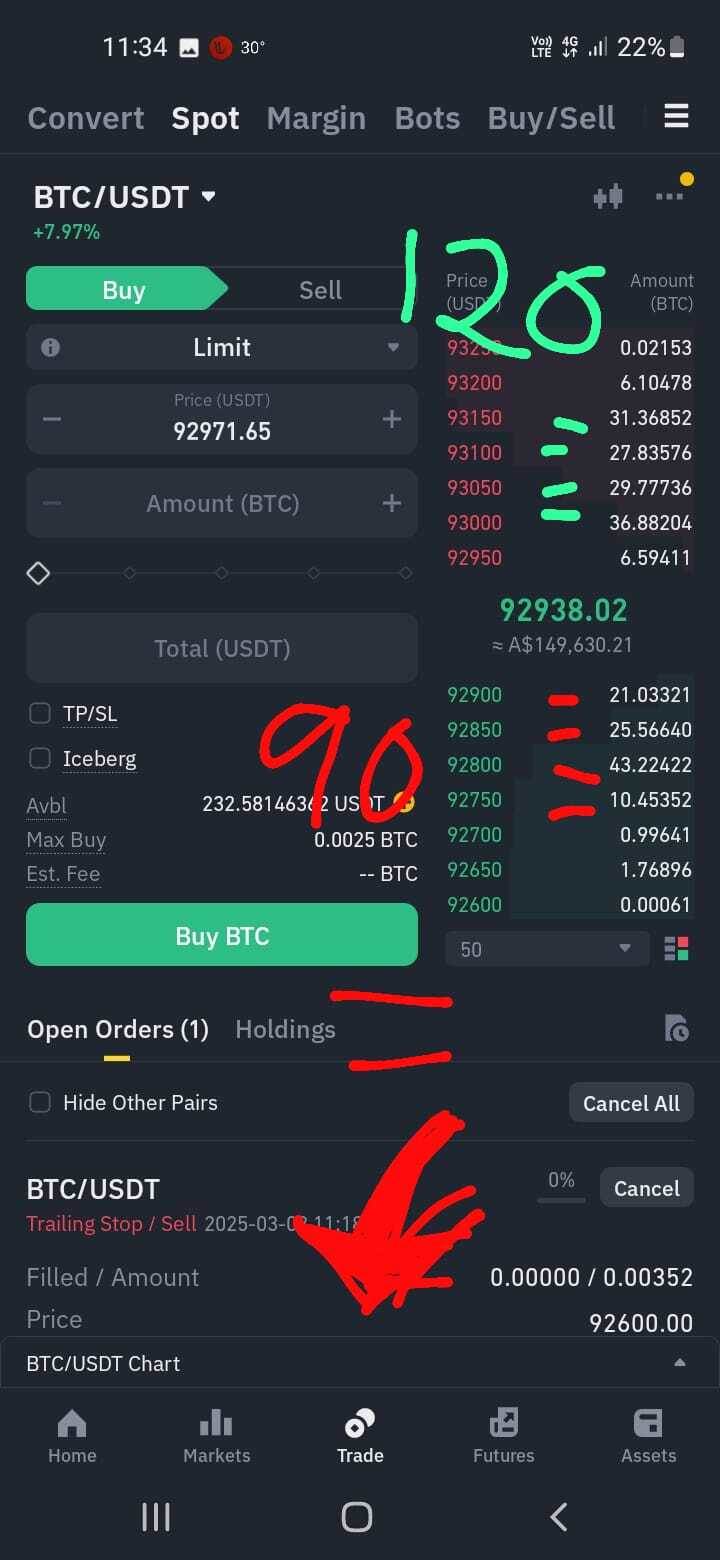This screenshot has width=720, height=1560.
Task: Go to the Assets tab
Action: (x=648, y=1436)
